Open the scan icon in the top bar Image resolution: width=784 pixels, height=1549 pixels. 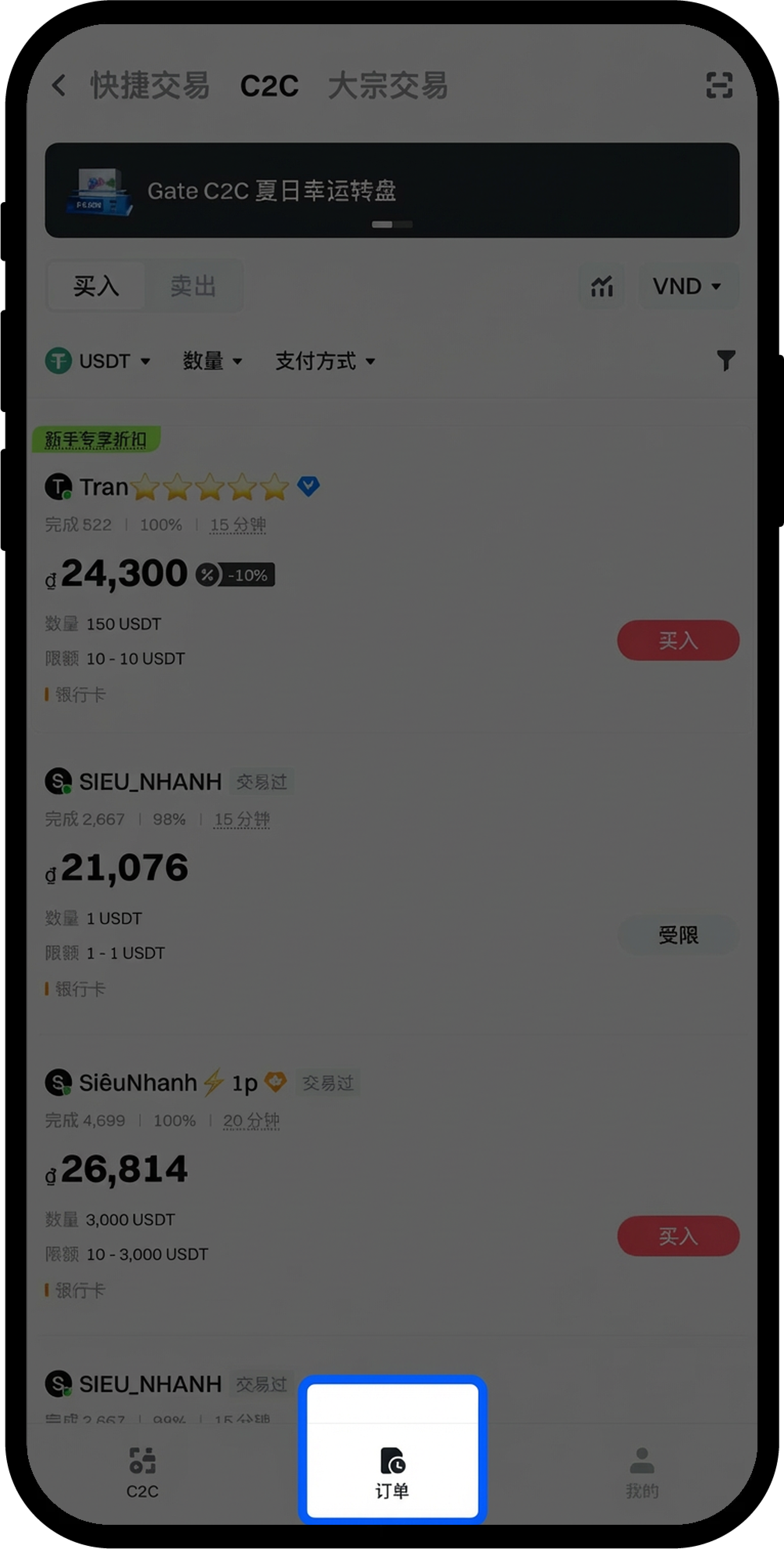click(x=718, y=85)
